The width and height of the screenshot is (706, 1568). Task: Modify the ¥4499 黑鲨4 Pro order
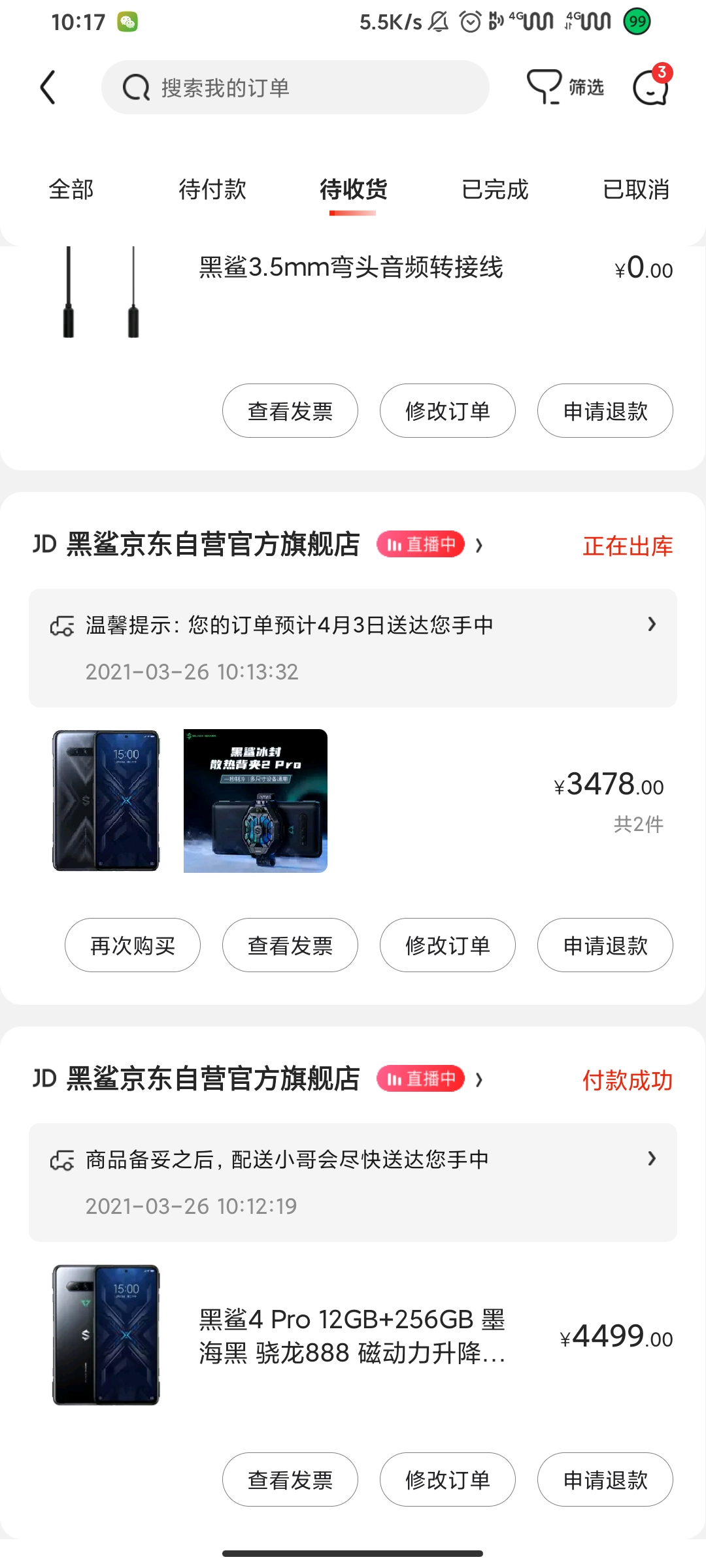tap(448, 1480)
